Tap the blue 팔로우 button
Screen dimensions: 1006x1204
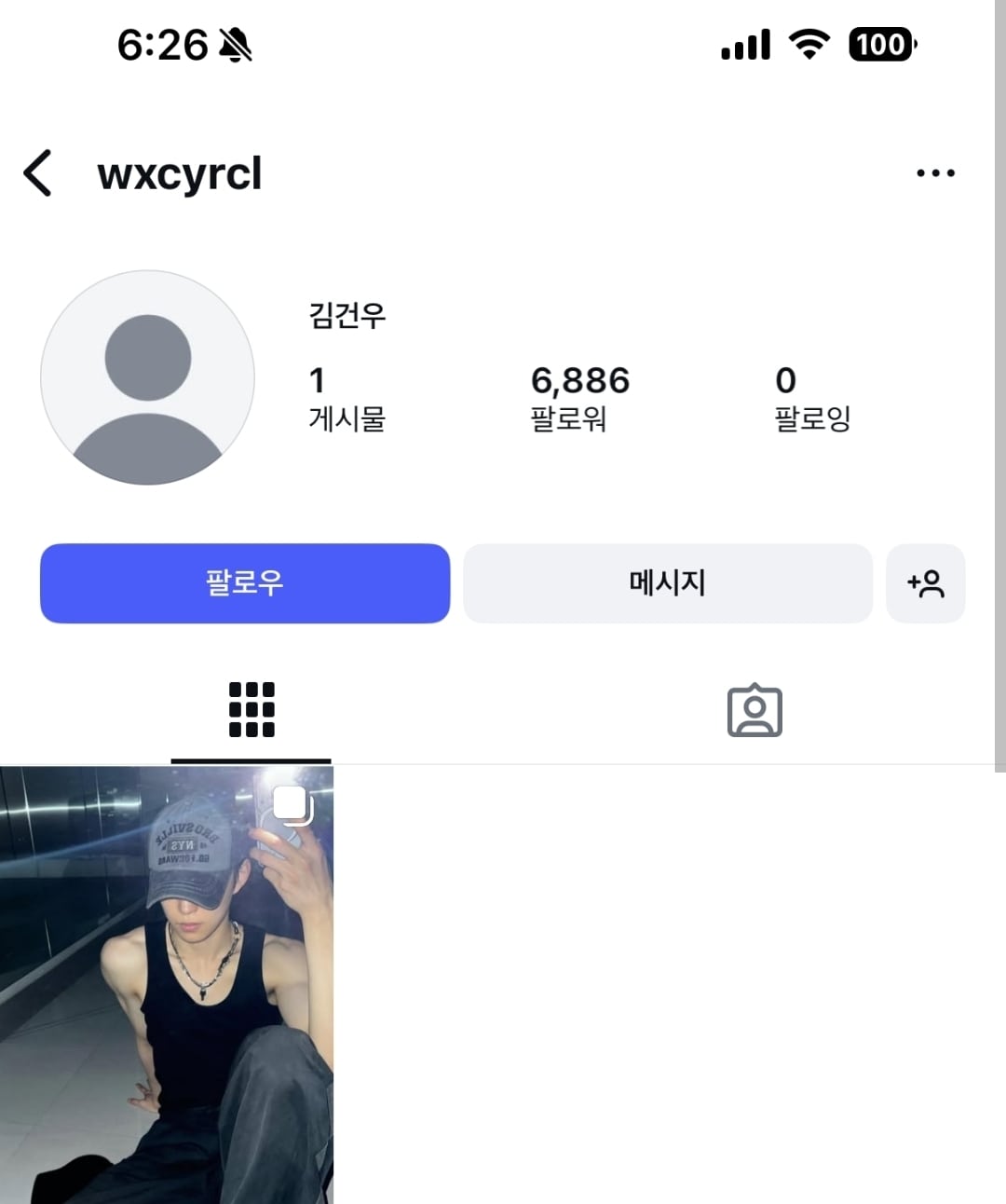(x=245, y=583)
